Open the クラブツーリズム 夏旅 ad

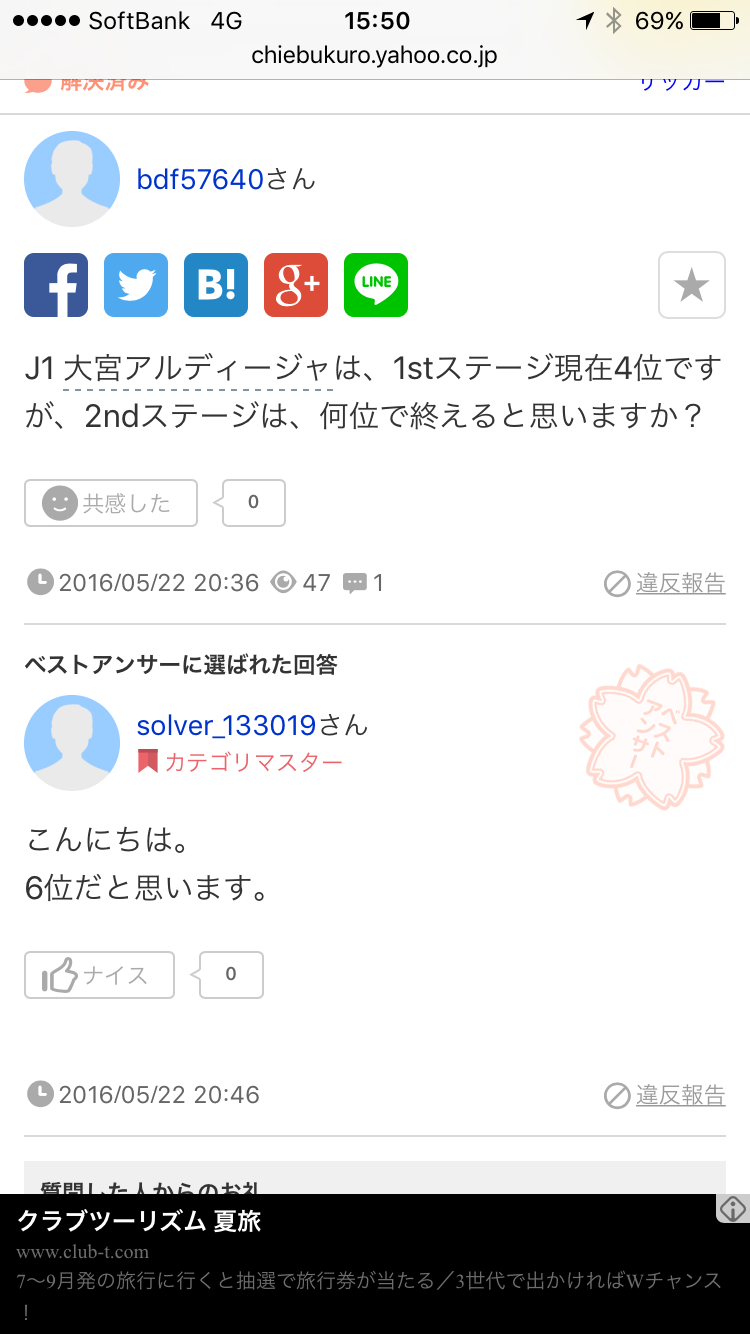pyautogui.click(x=140, y=1221)
